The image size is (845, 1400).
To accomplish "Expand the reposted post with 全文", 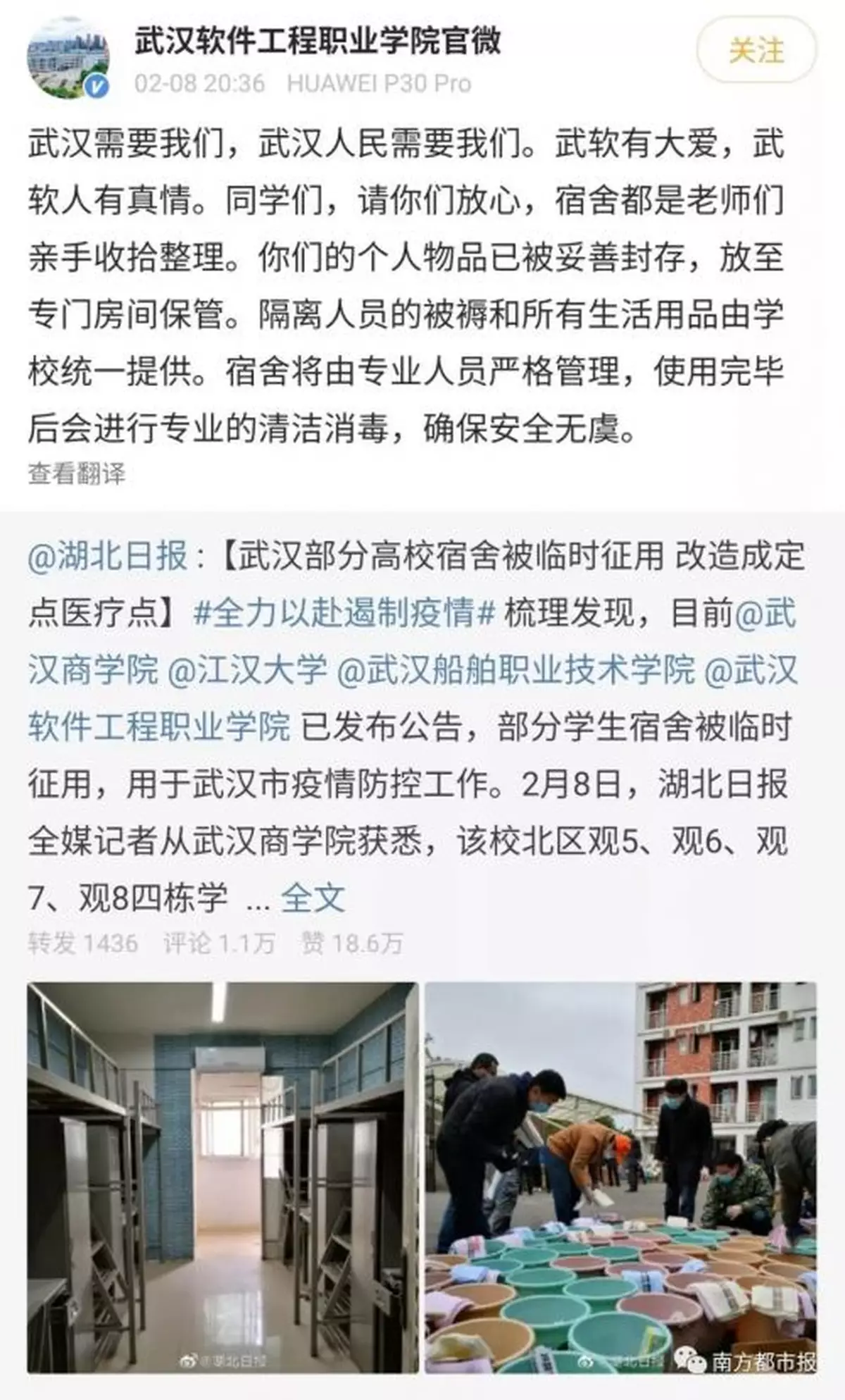I will (x=313, y=898).
